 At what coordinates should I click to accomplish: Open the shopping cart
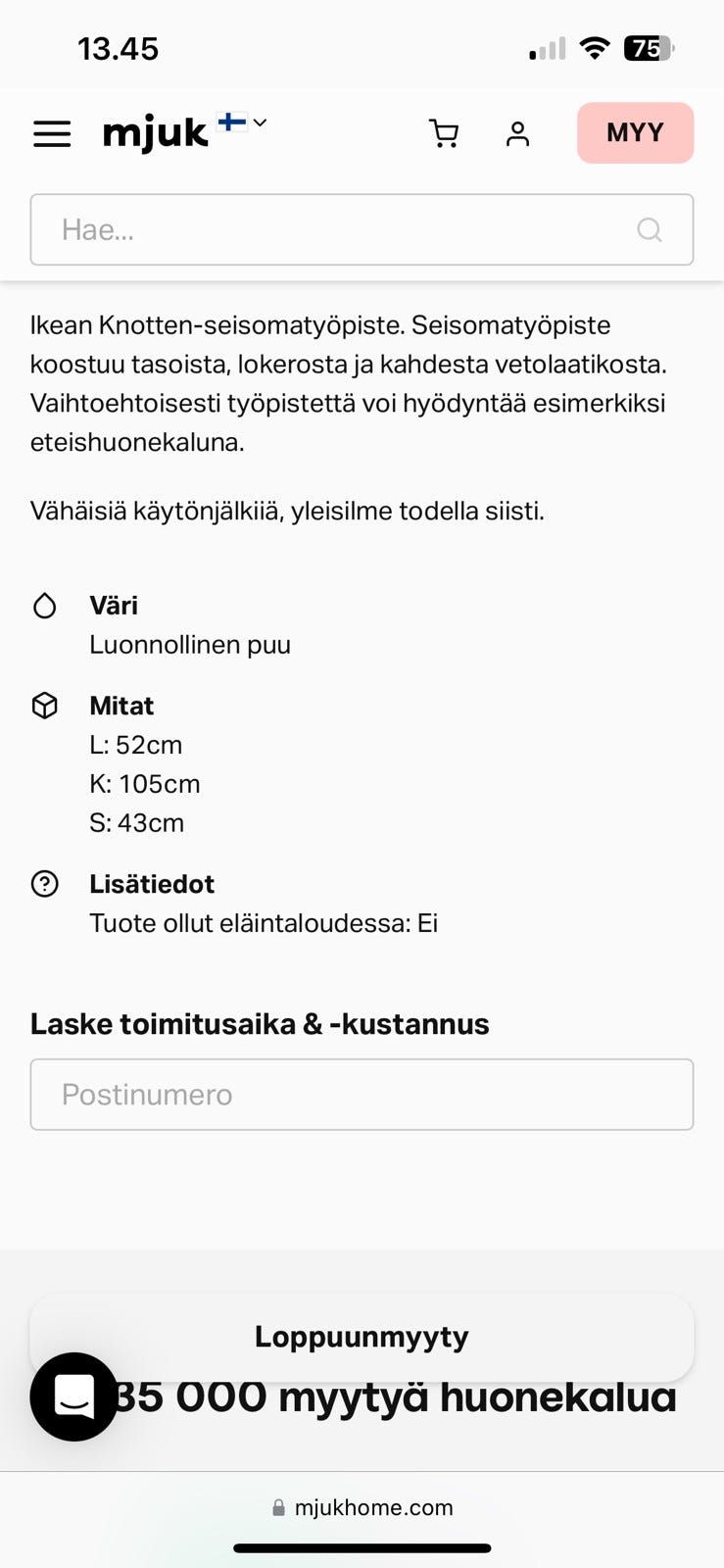point(444,133)
